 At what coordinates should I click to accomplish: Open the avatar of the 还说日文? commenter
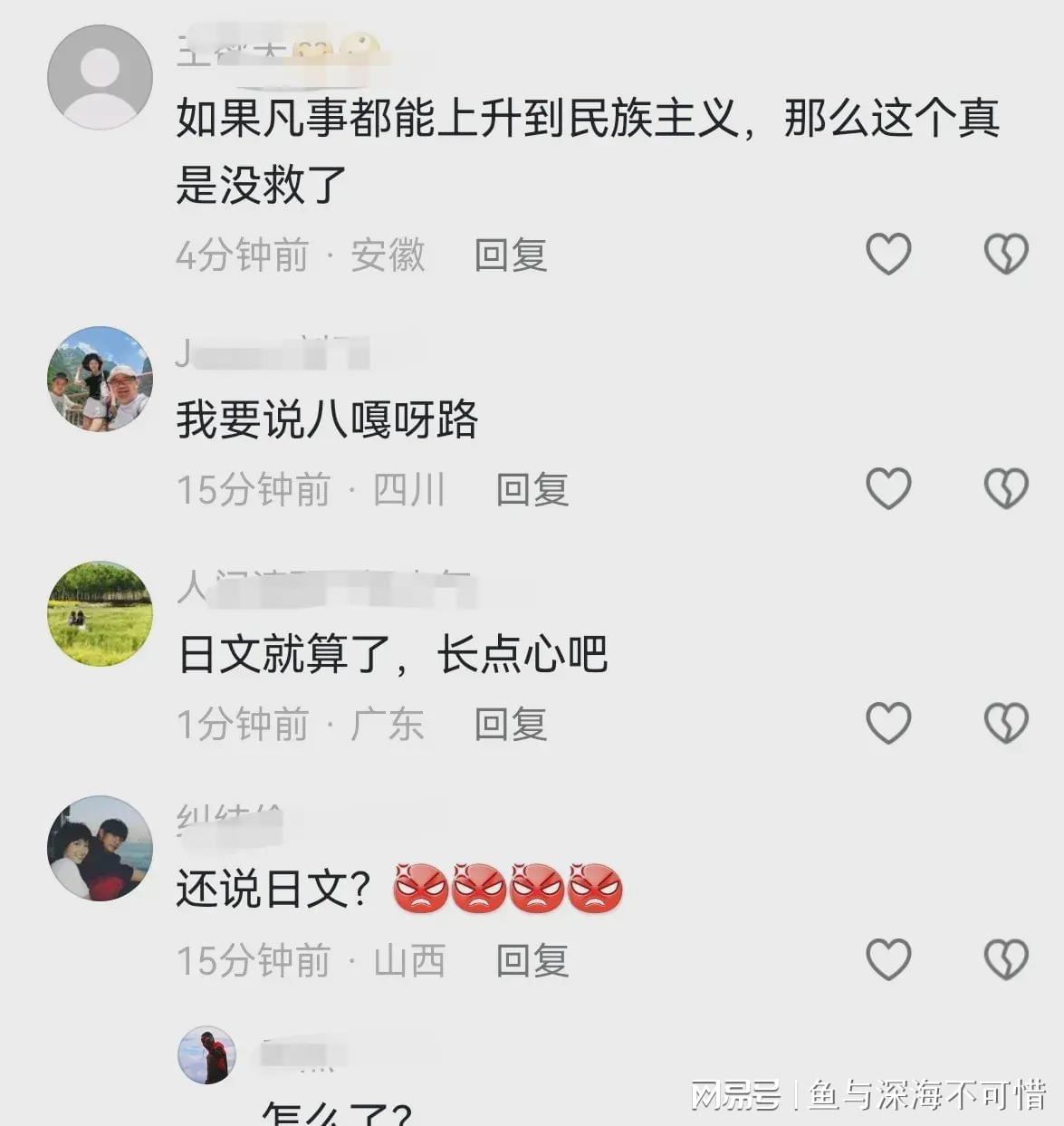(100, 849)
